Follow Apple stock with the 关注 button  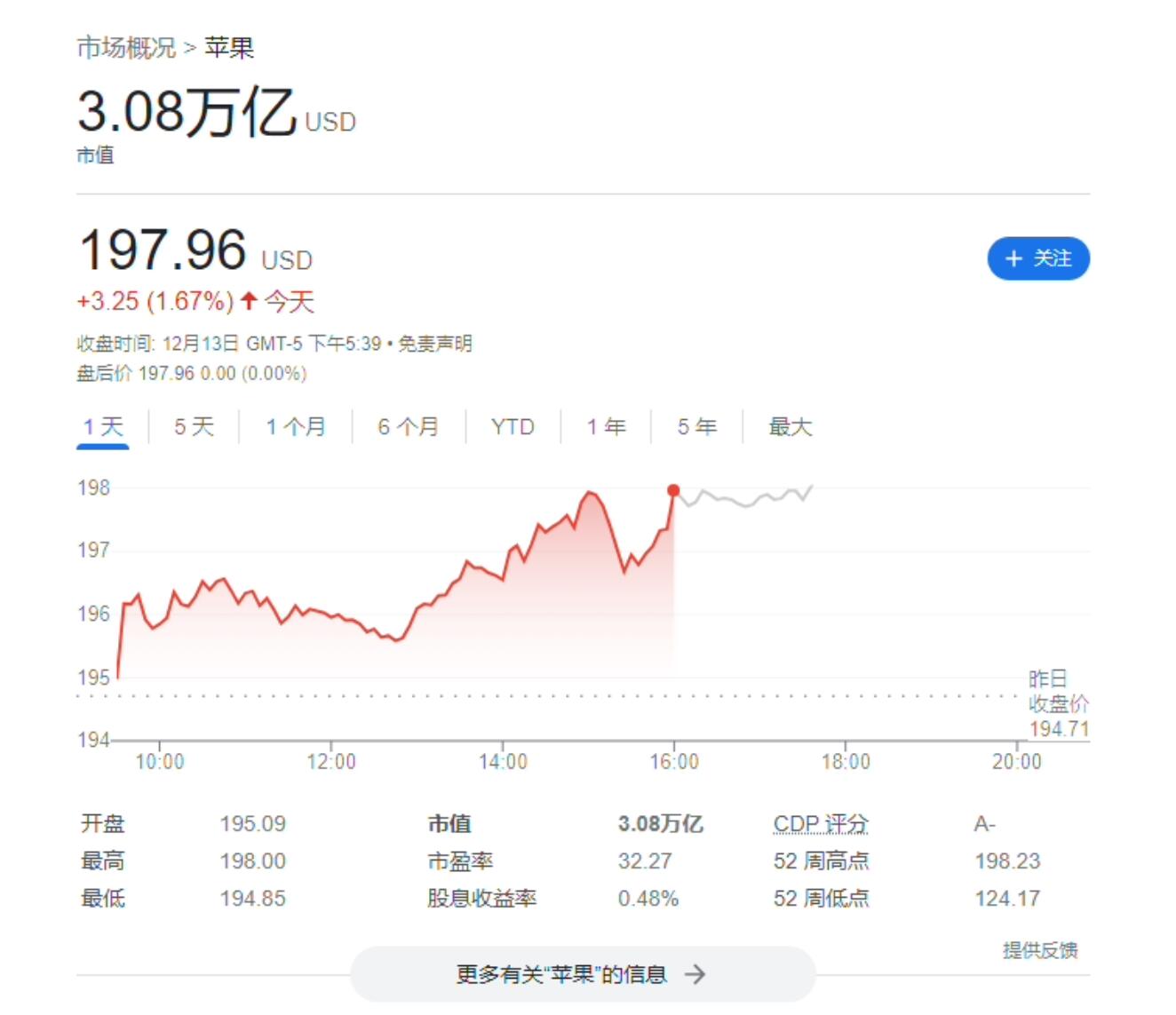[1037, 258]
